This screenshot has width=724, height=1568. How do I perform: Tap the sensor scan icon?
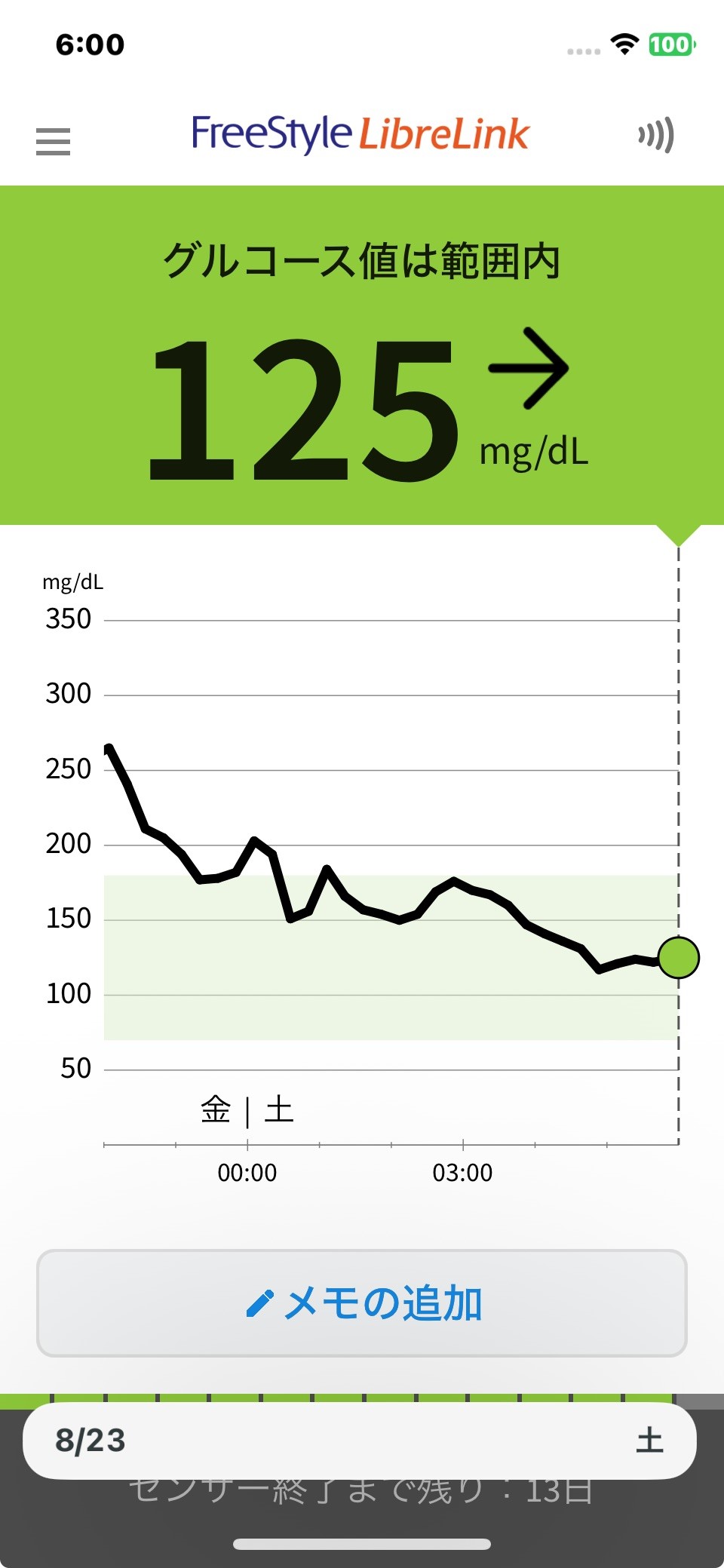(x=655, y=136)
